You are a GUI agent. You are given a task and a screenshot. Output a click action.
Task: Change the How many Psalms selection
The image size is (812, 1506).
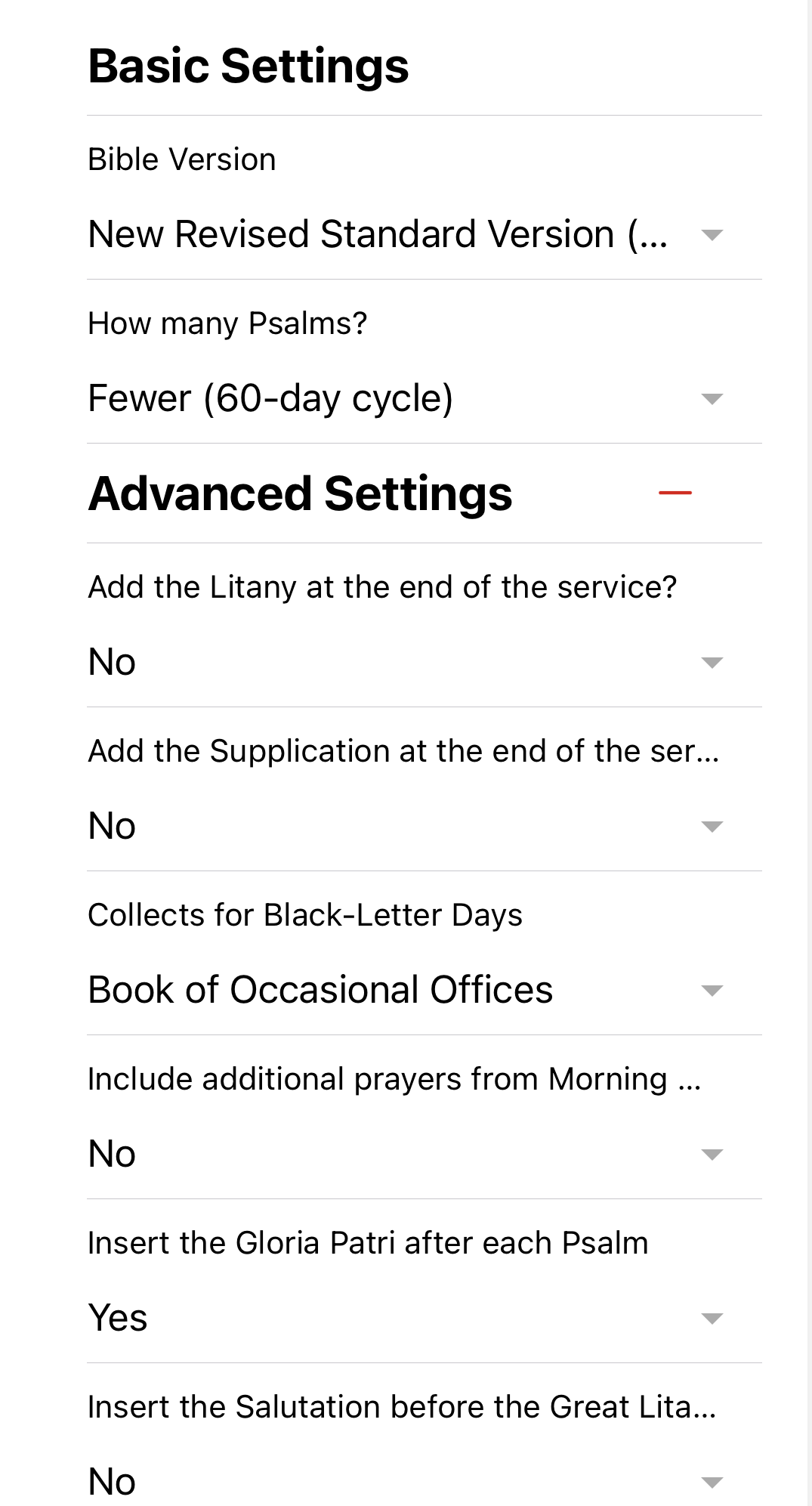click(406, 398)
